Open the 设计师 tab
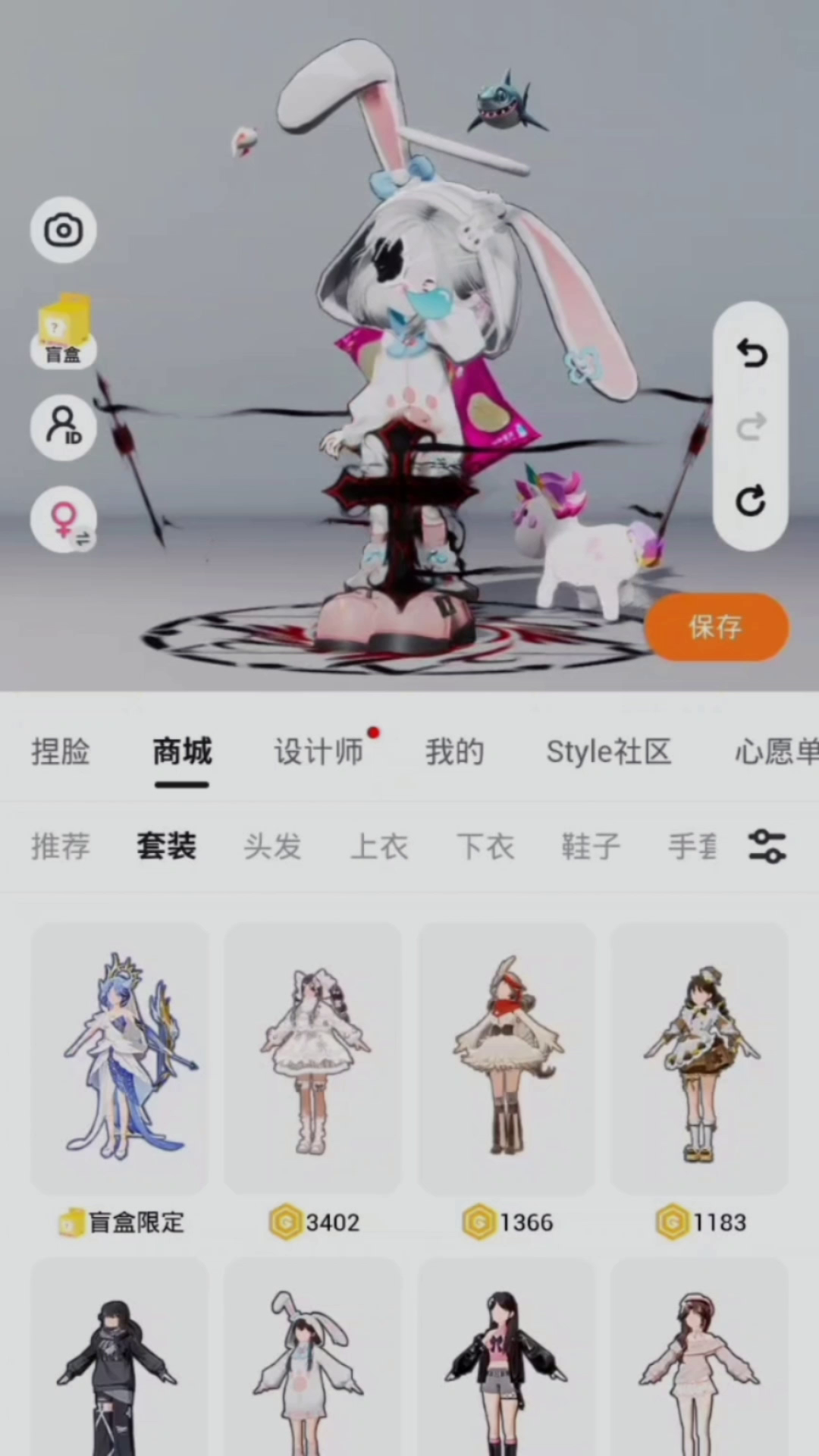 point(318,752)
